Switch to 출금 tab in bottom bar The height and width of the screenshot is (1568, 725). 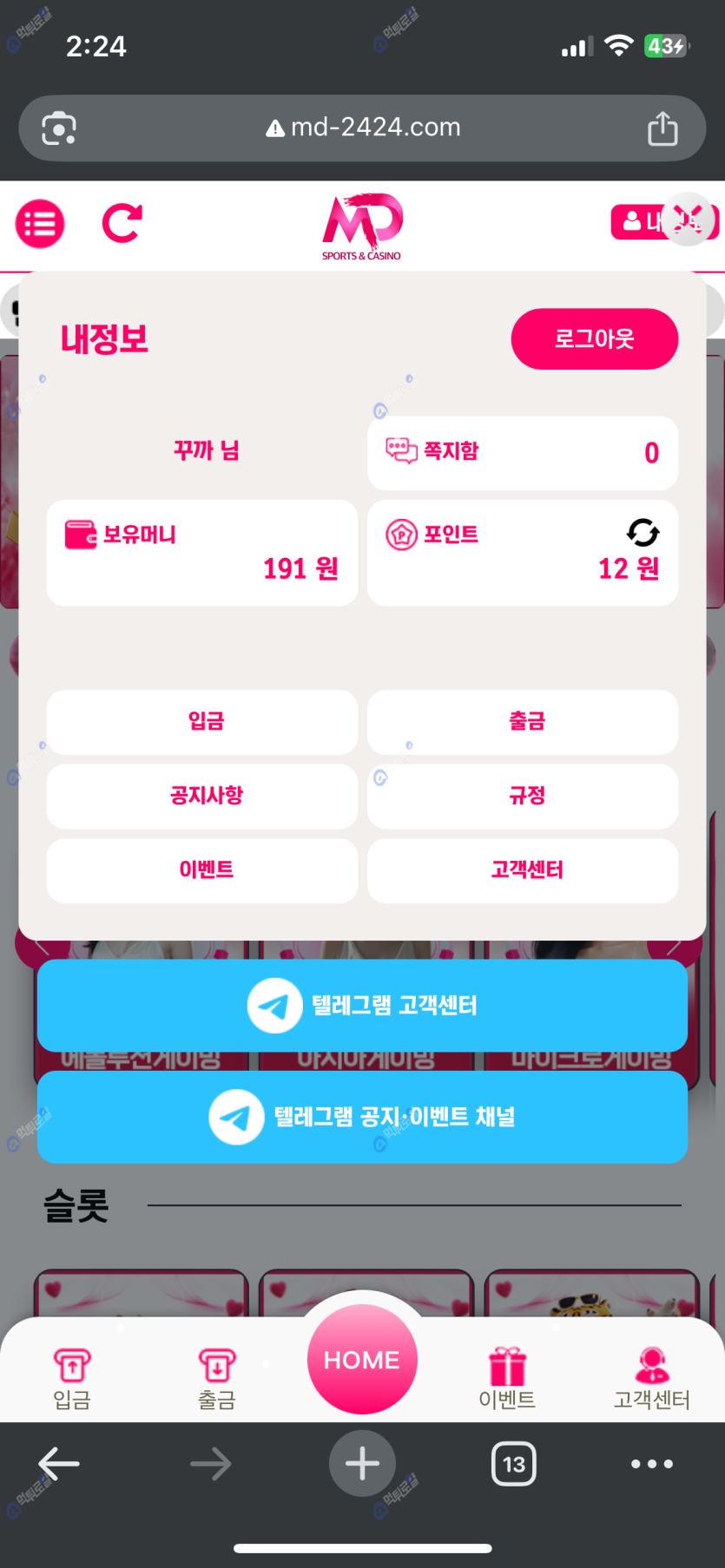tap(217, 1377)
